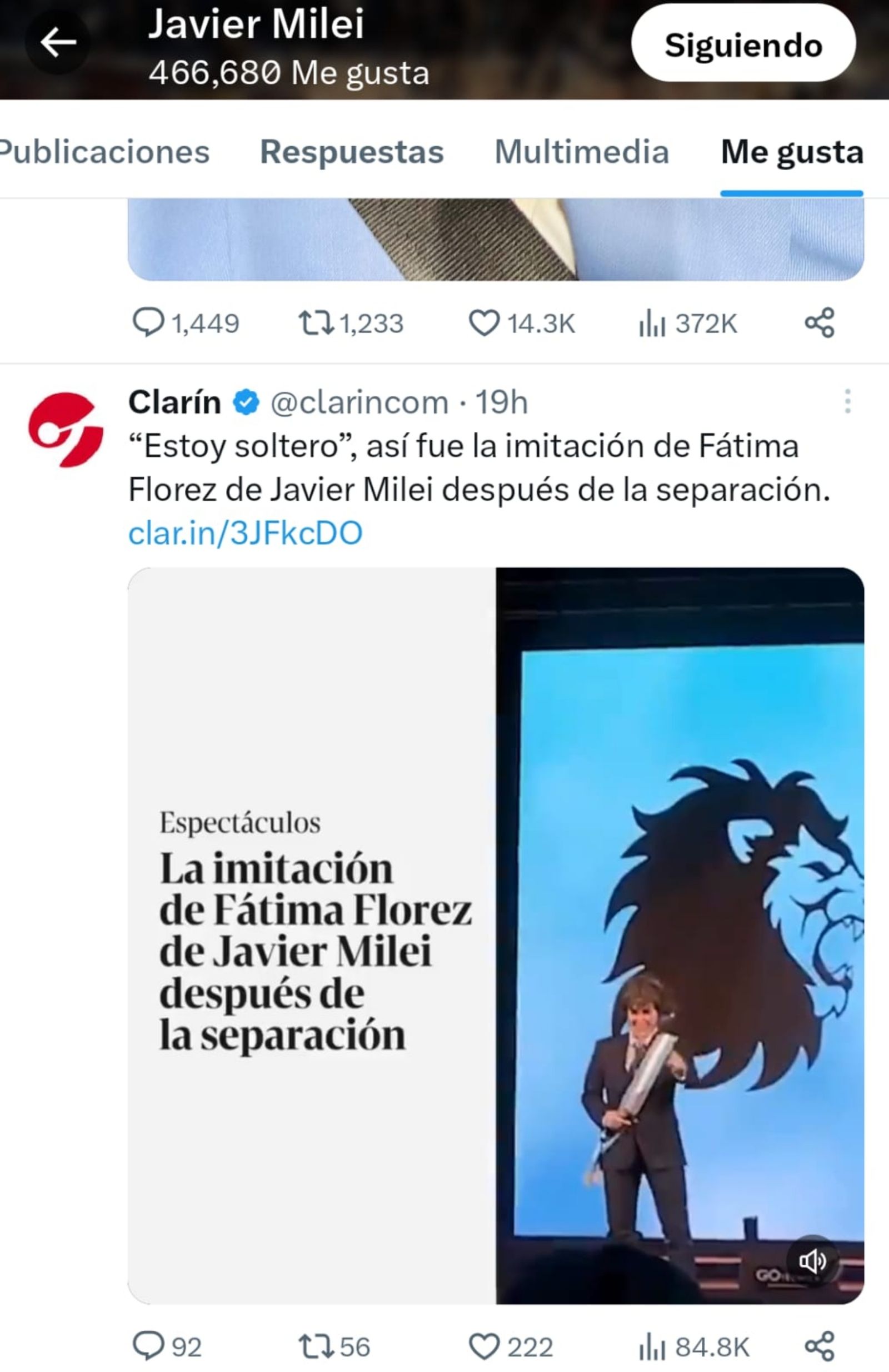Repost Clarín's post with 56 reposts
889x1372 pixels.
pos(315,1346)
